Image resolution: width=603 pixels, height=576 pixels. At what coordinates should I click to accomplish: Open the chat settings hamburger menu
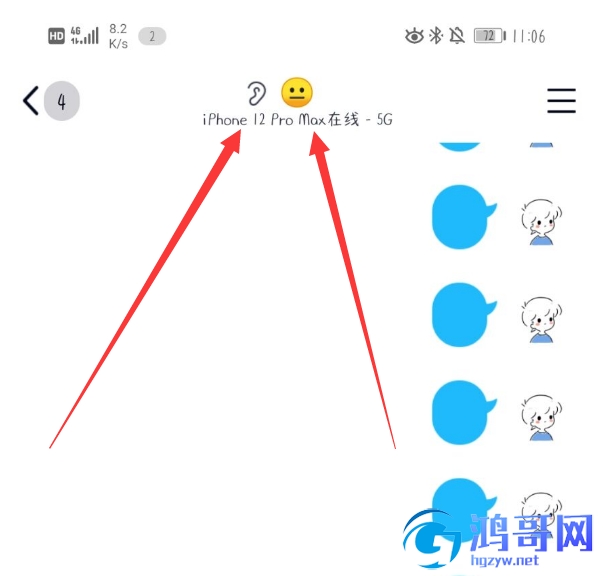pos(561,100)
